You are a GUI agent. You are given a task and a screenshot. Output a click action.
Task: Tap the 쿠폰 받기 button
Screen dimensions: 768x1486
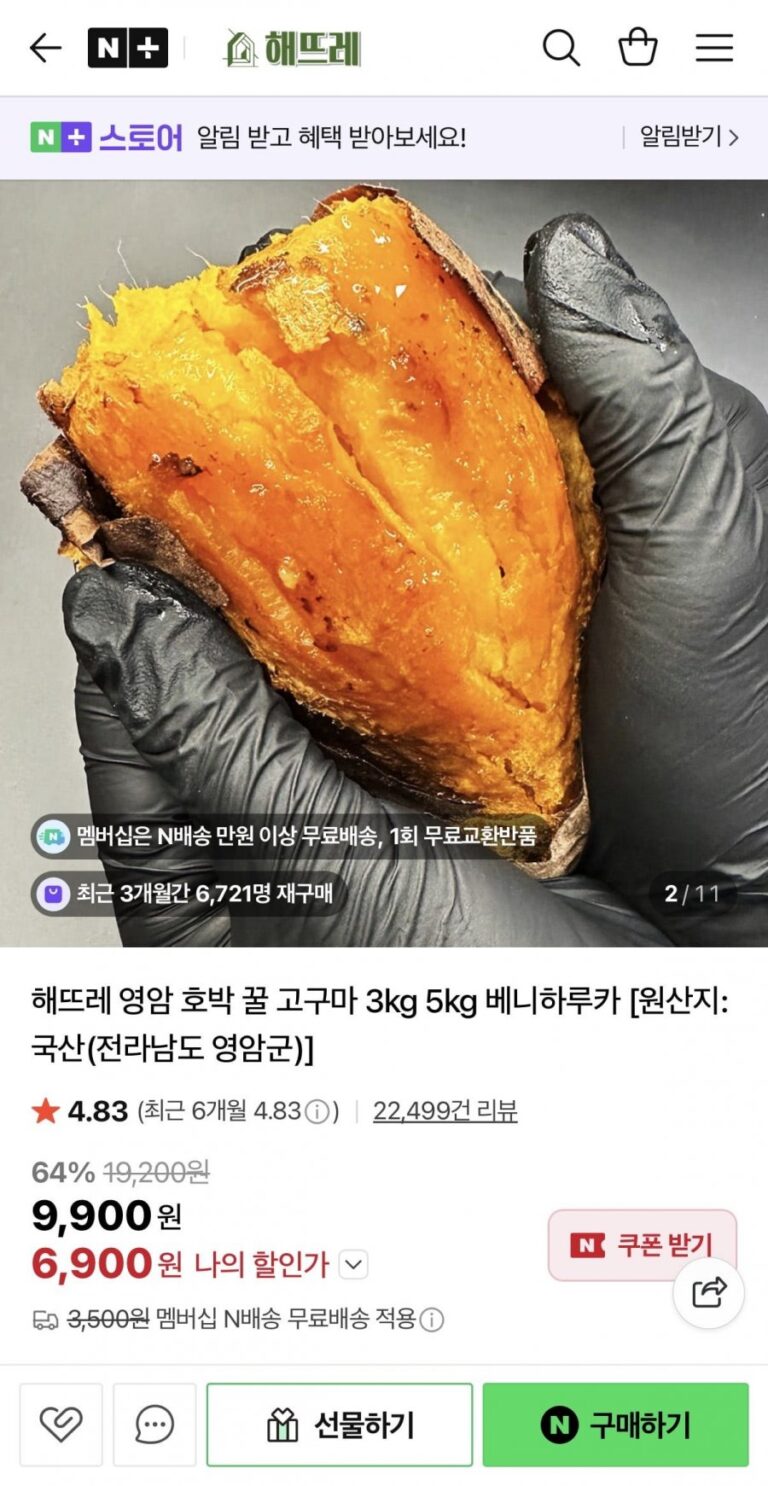(x=642, y=1245)
